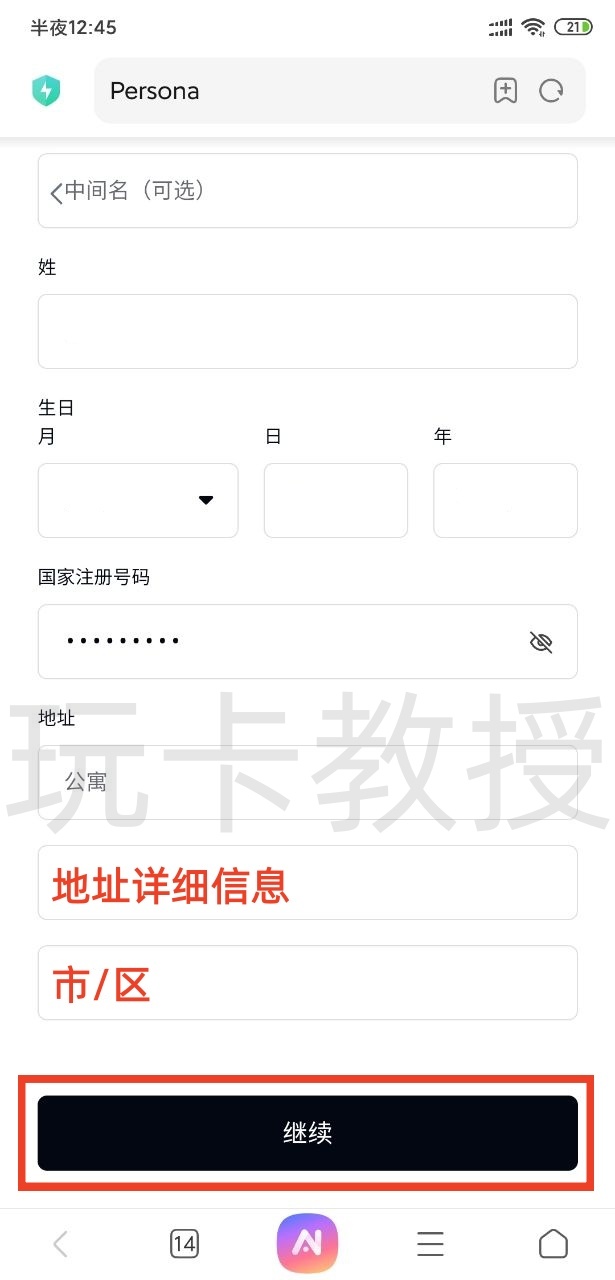The width and height of the screenshot is (615, 1280).
Task: Reload the current page
Action: [x=551, y=91]
